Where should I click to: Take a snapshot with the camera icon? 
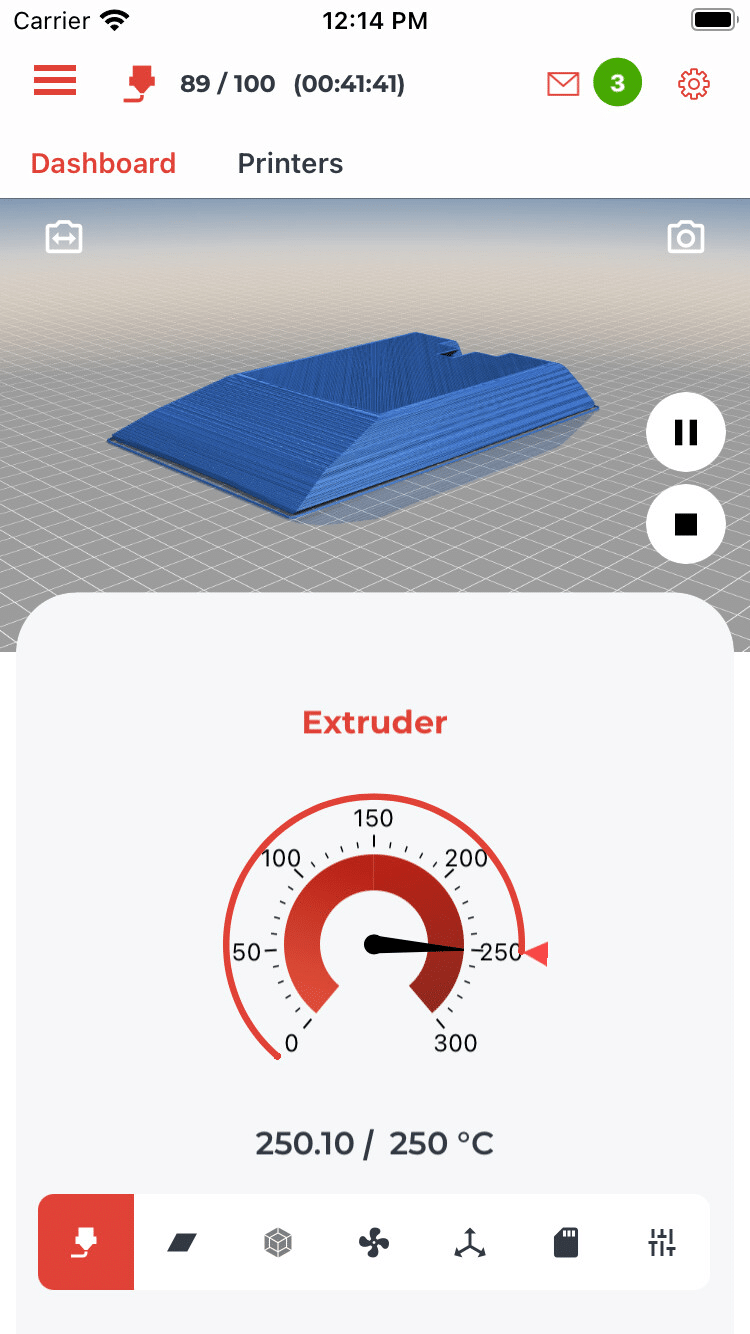coord(686,237)
